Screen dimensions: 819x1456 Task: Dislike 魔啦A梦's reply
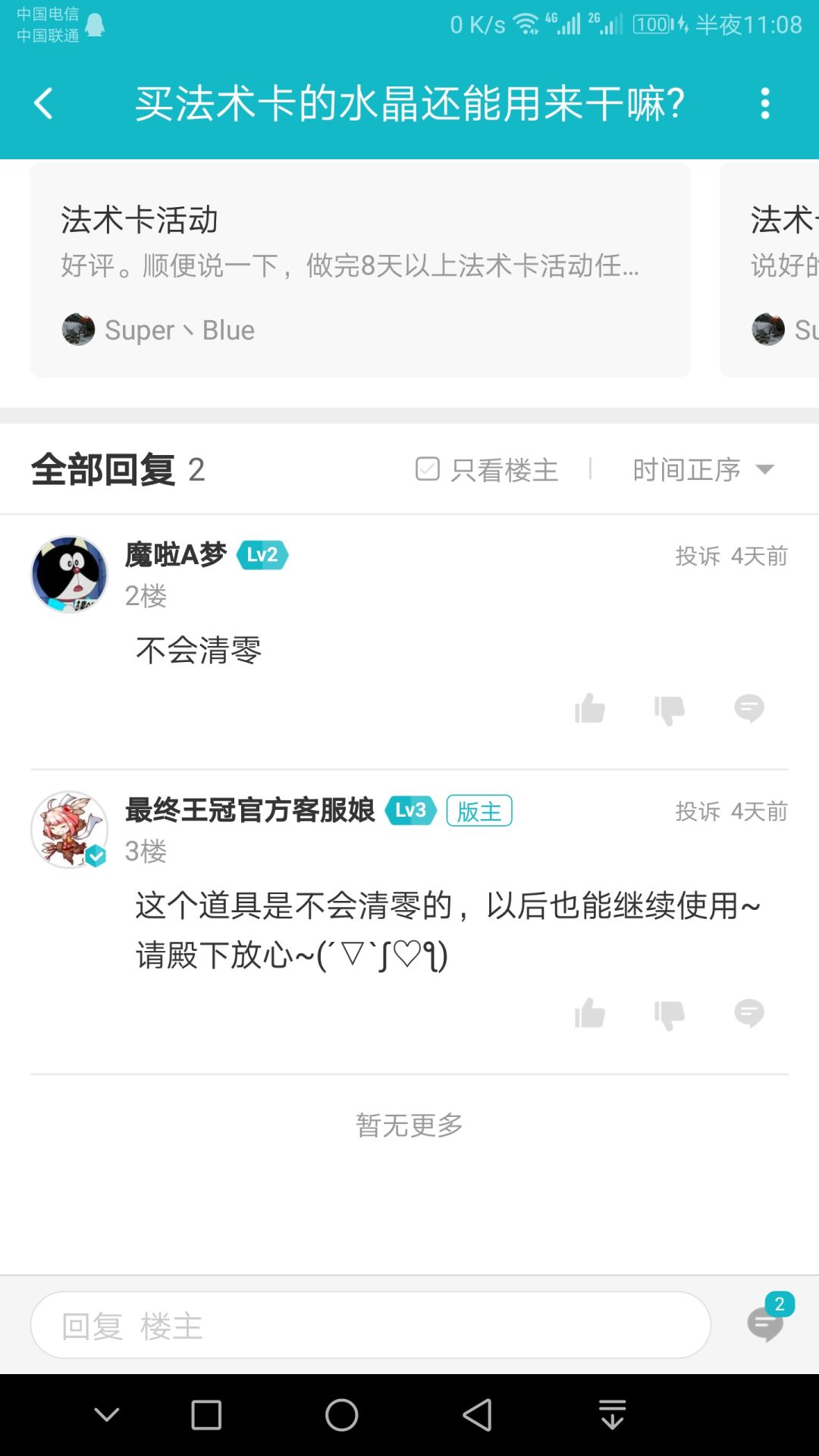tap(670, 710)
